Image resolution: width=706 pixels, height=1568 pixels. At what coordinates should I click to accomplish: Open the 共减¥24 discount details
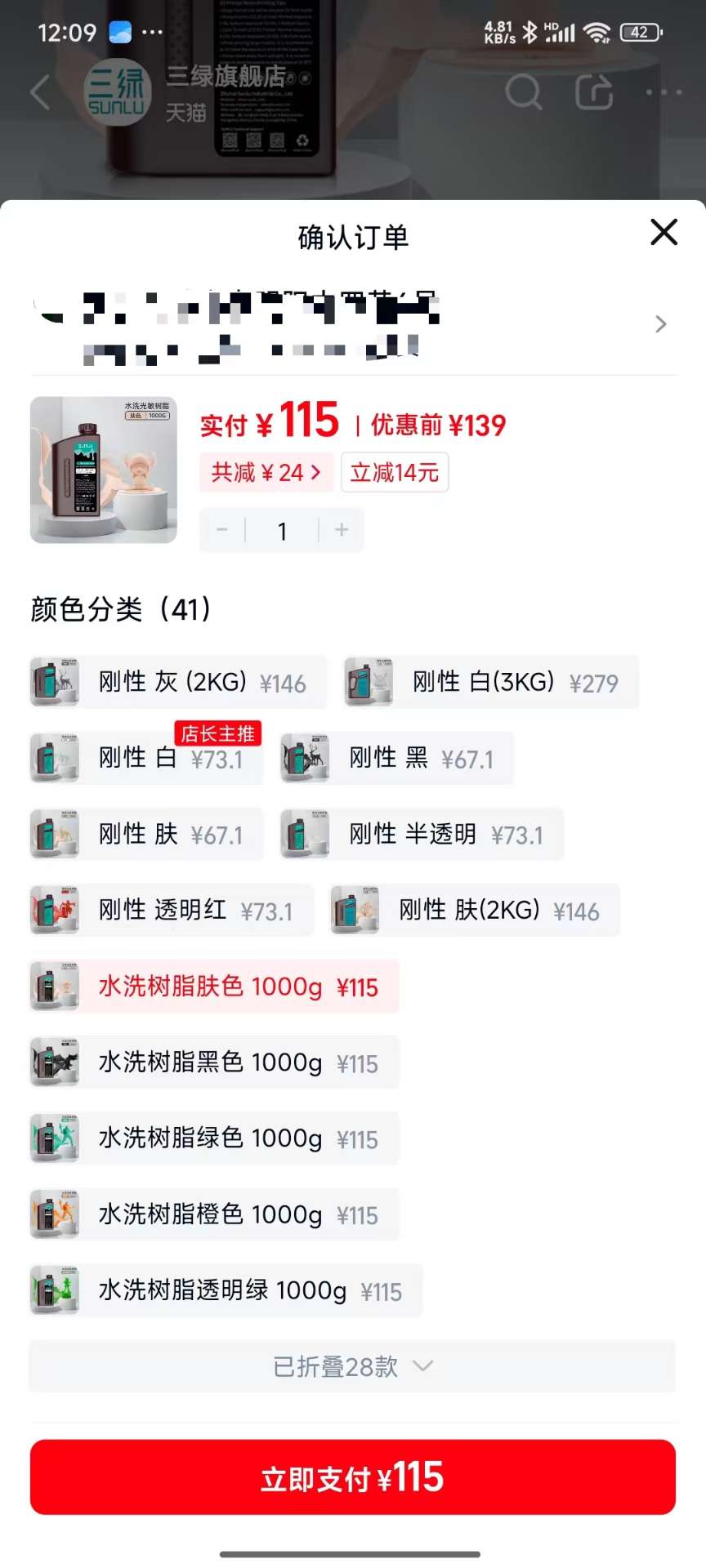click(266, 473)
